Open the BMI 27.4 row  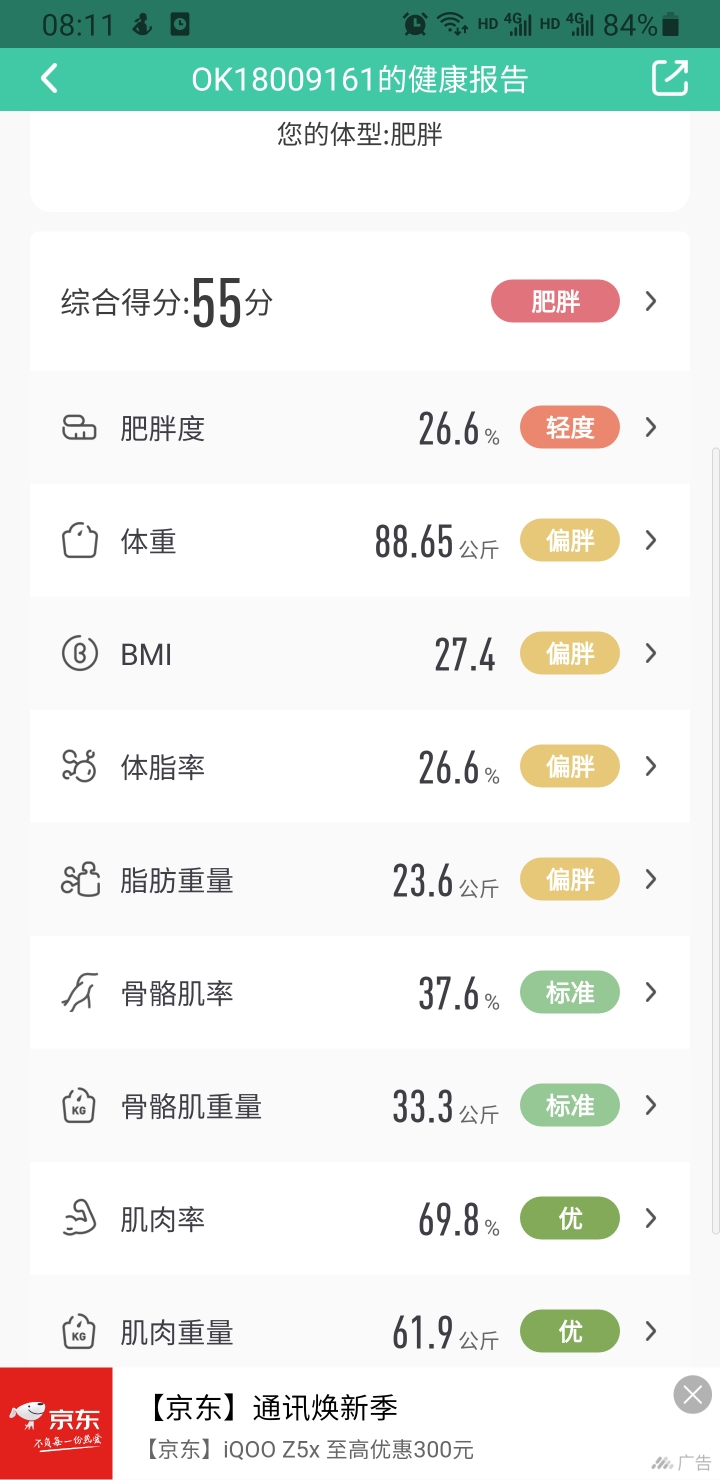(360, 654)
